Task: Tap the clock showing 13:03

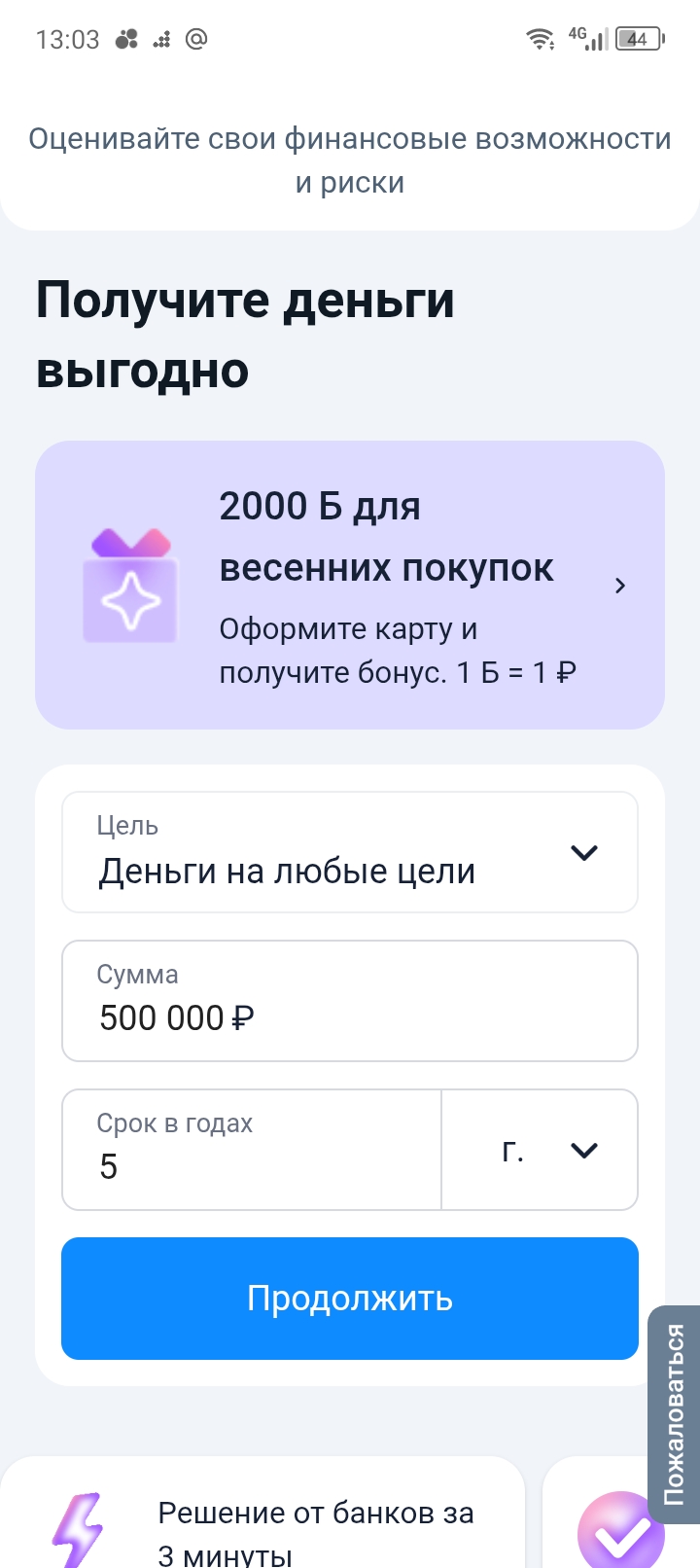Action: [x=66, y=39]
